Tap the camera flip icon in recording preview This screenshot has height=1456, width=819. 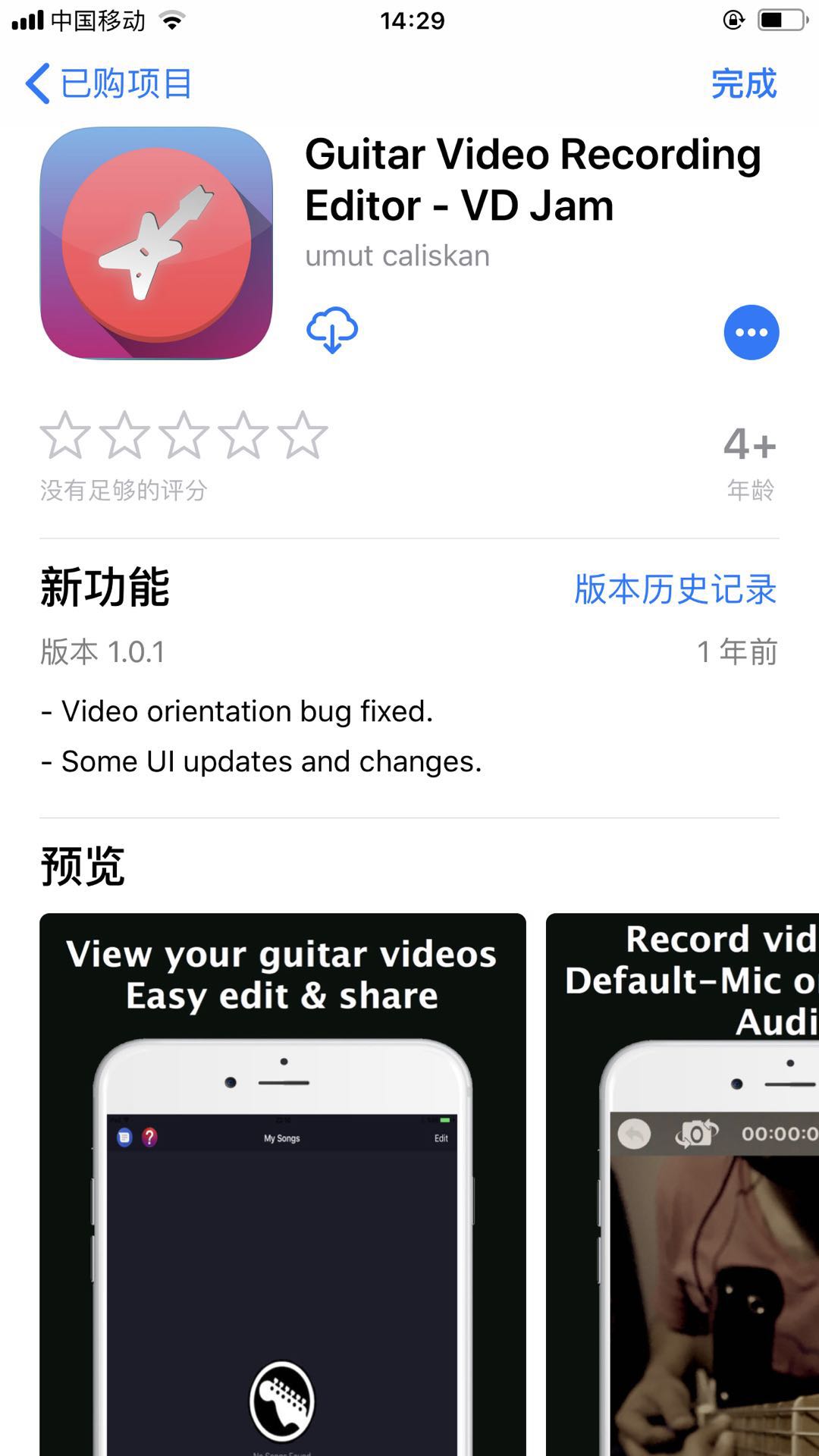point(695,1134)
